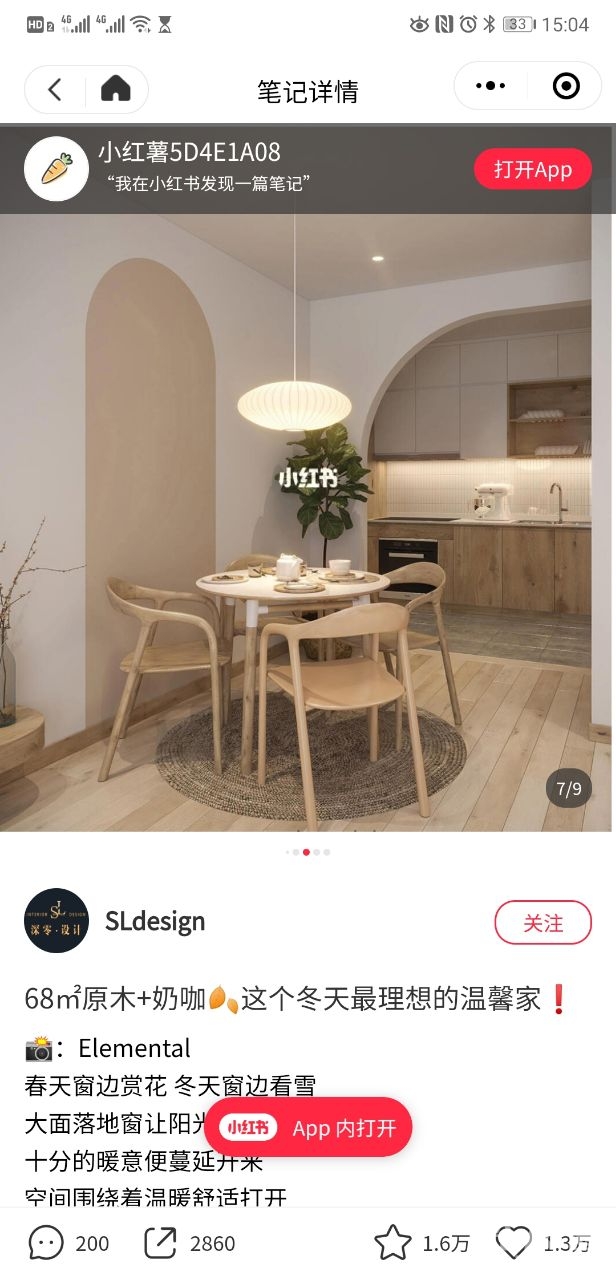
Task: Open the three-dot more menu
Action: pos(490,87)
